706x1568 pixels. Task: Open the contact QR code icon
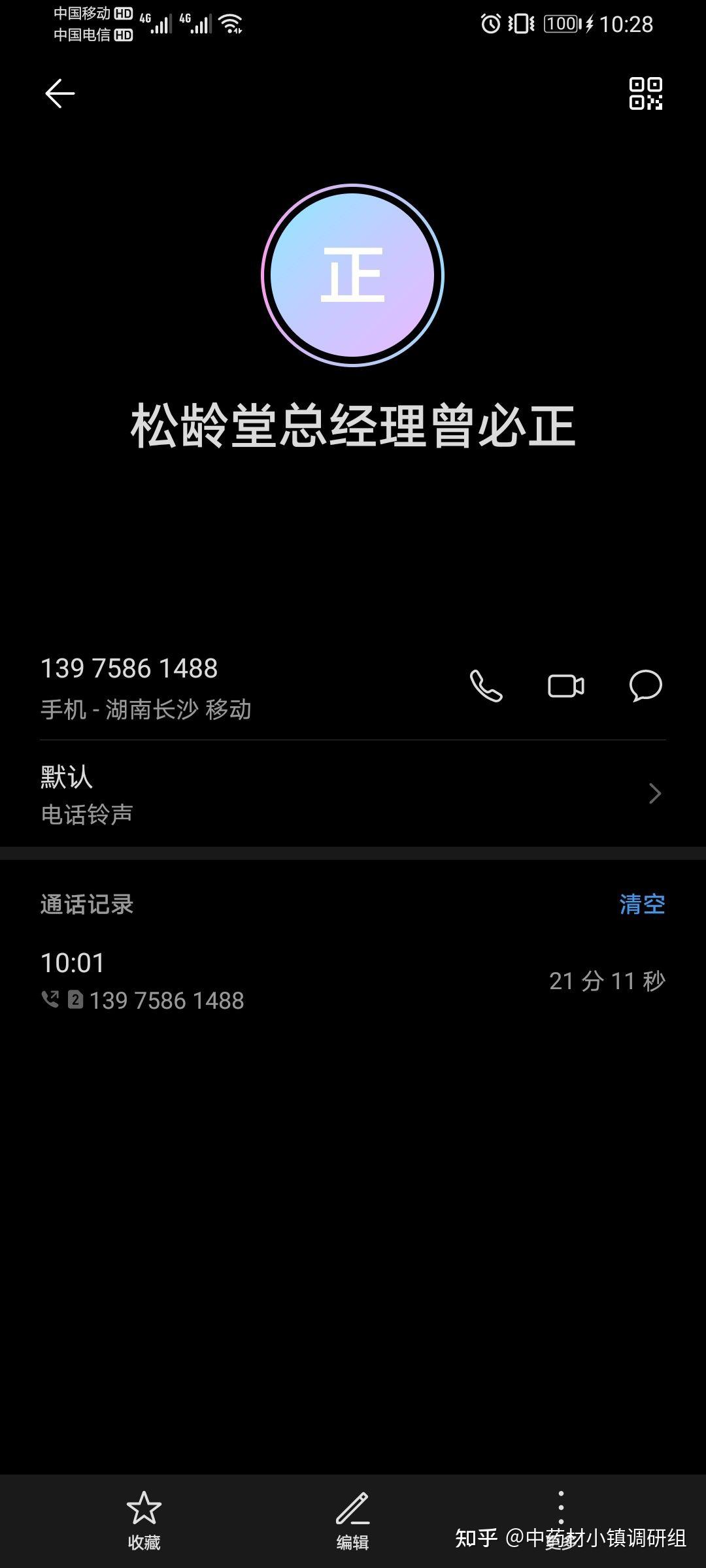[x=645, y=93]
